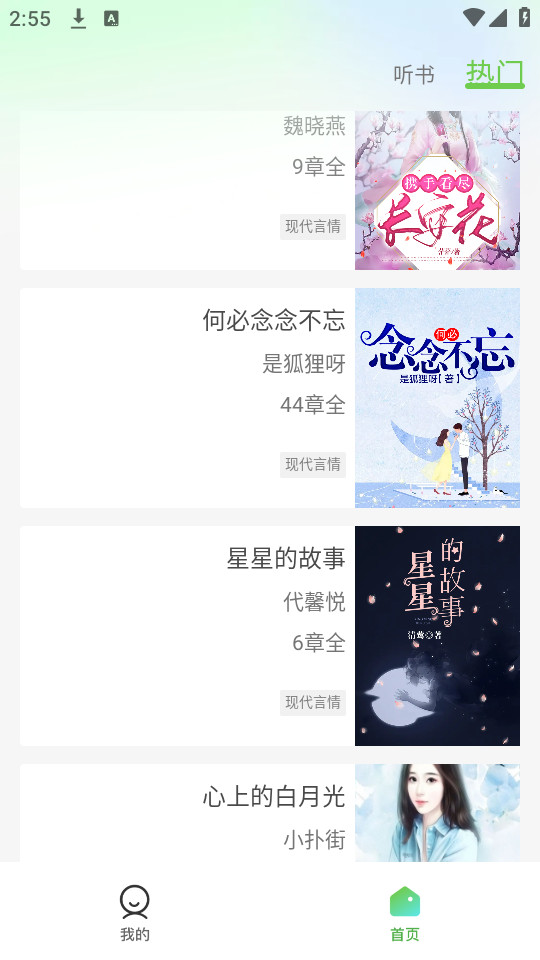
Task: Open the book 心上的白月光
Action: [270, 812]
